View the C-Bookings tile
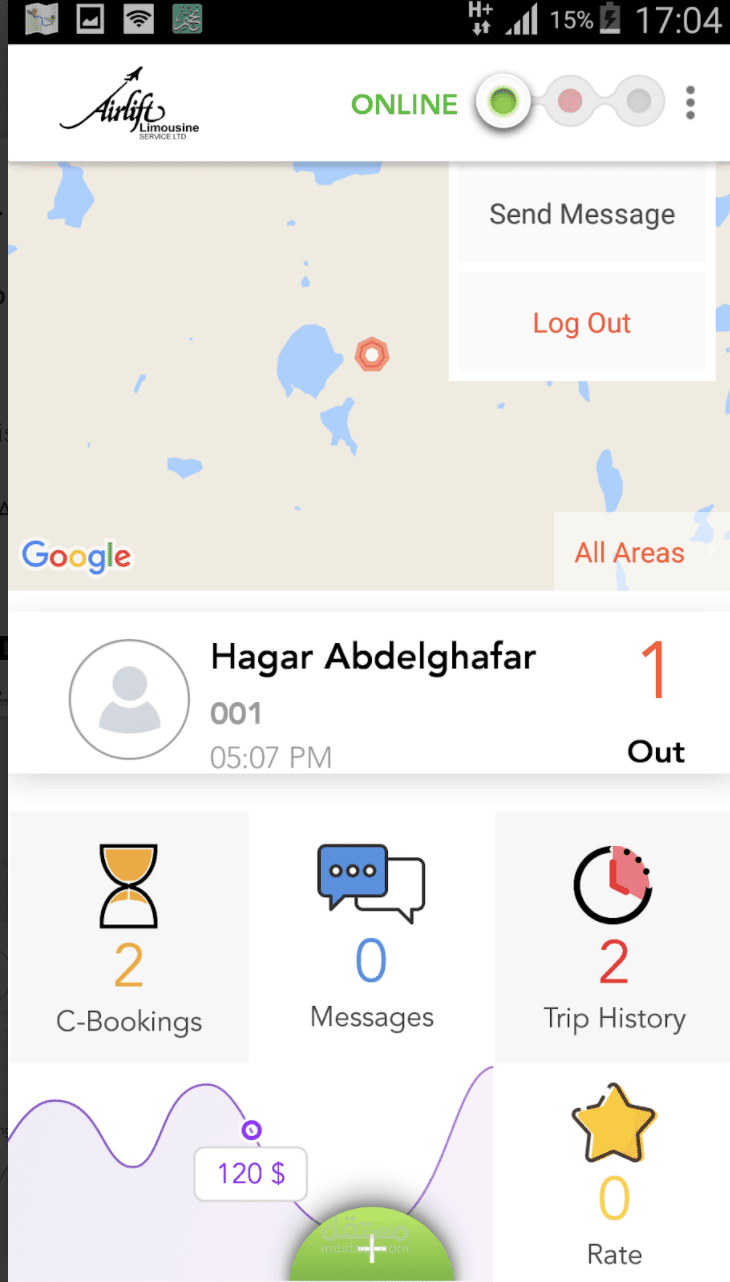This screenshot has height=1282, width=730. coord(129,936)
